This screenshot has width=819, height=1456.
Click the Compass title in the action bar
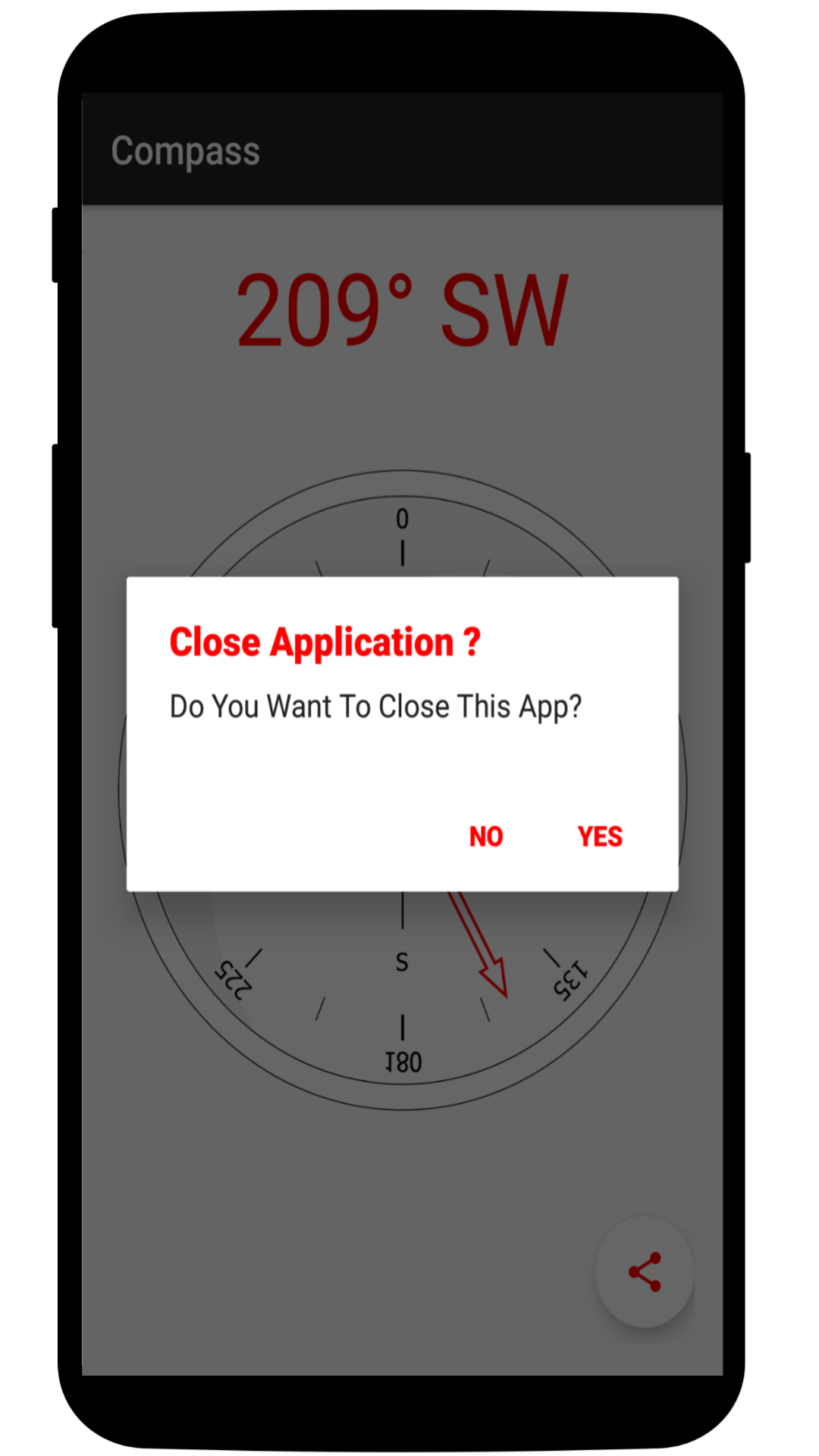(185, 150)
